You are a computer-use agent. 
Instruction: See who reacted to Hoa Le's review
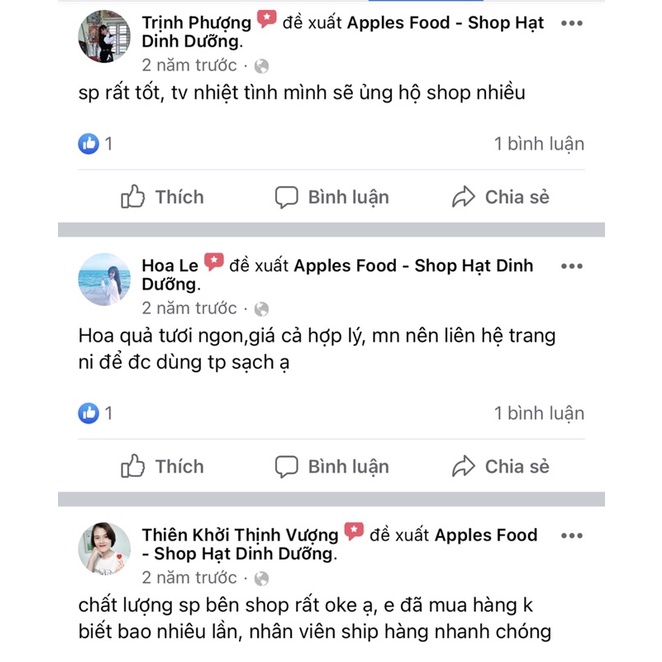pyautogui.click(x=96, y=413)
